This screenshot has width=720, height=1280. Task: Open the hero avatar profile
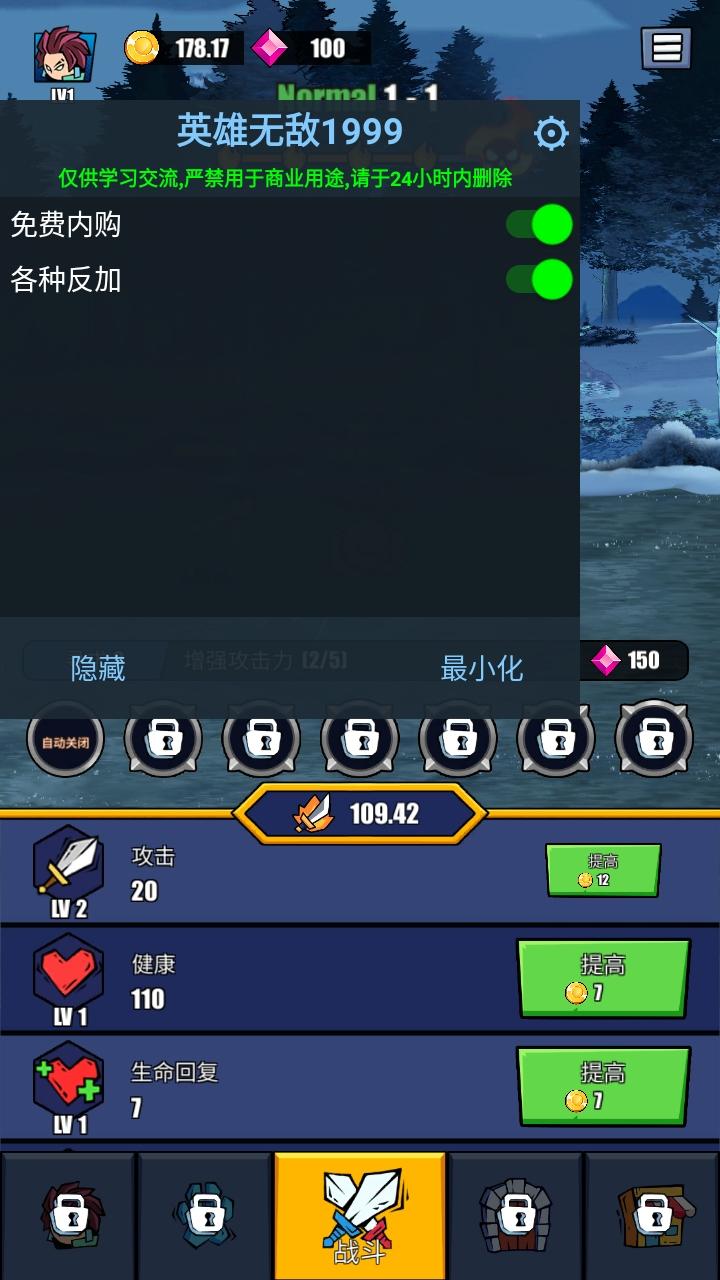(x=64, y=56)
